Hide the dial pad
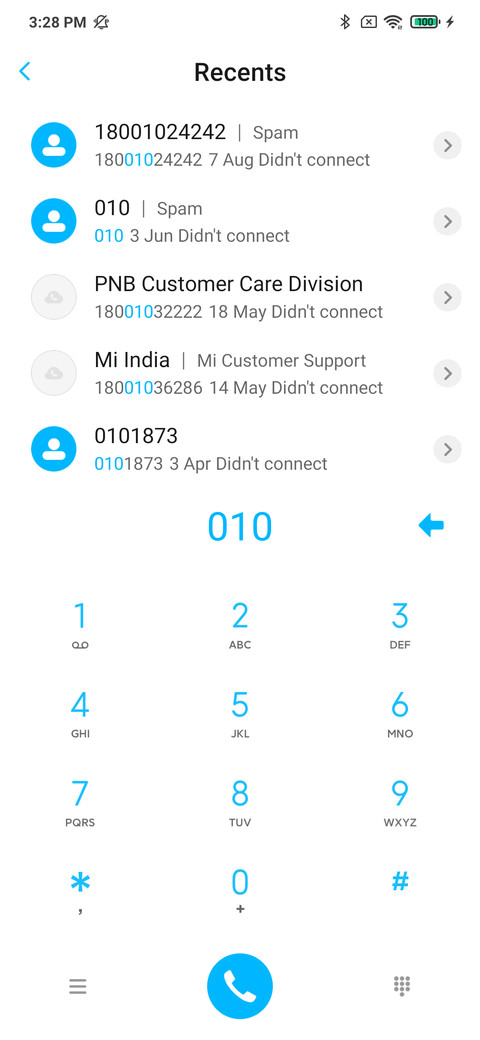Screen dimensions: 480x1040 tap(402, 986)
